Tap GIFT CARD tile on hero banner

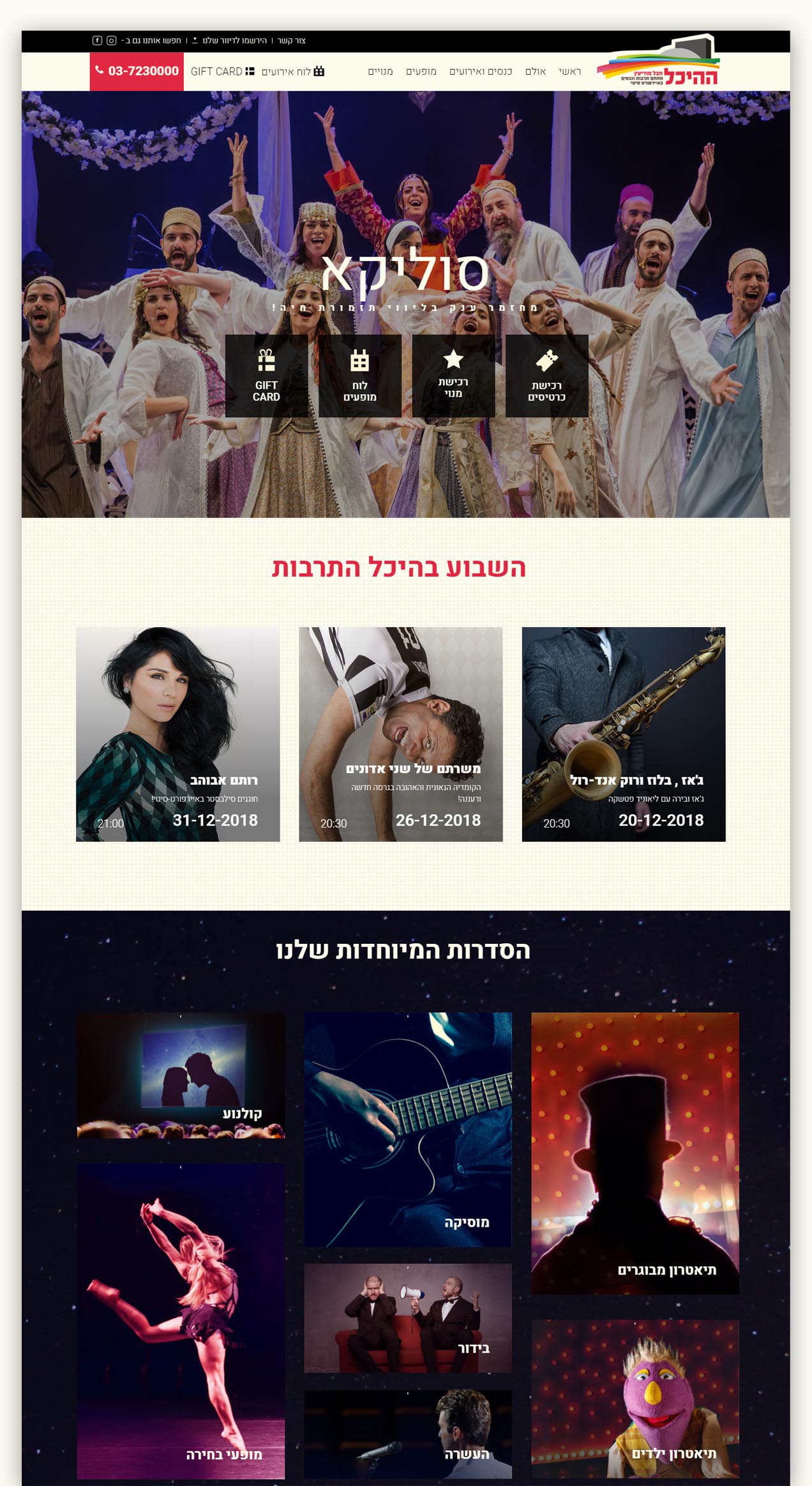pos(266,376)
